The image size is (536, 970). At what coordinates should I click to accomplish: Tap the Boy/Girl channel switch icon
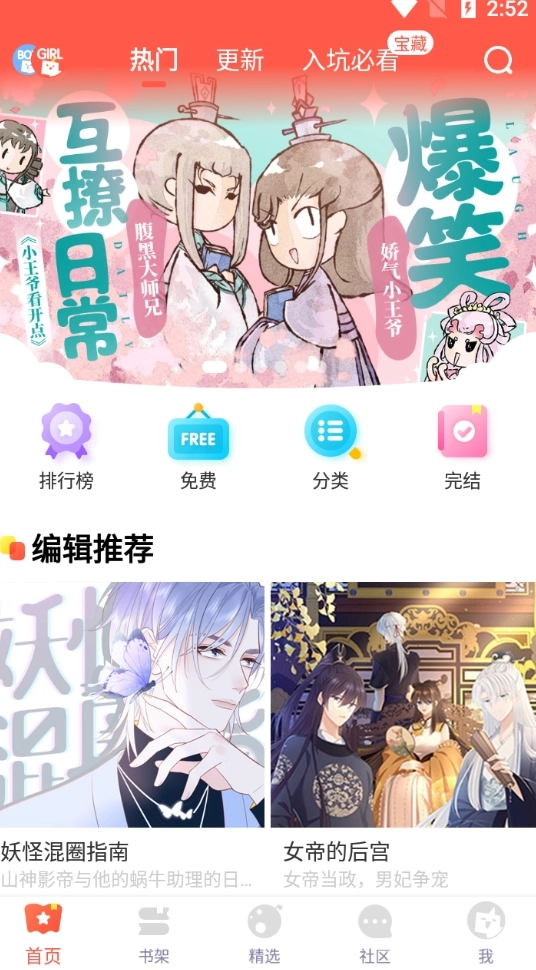tap(38, 60)
